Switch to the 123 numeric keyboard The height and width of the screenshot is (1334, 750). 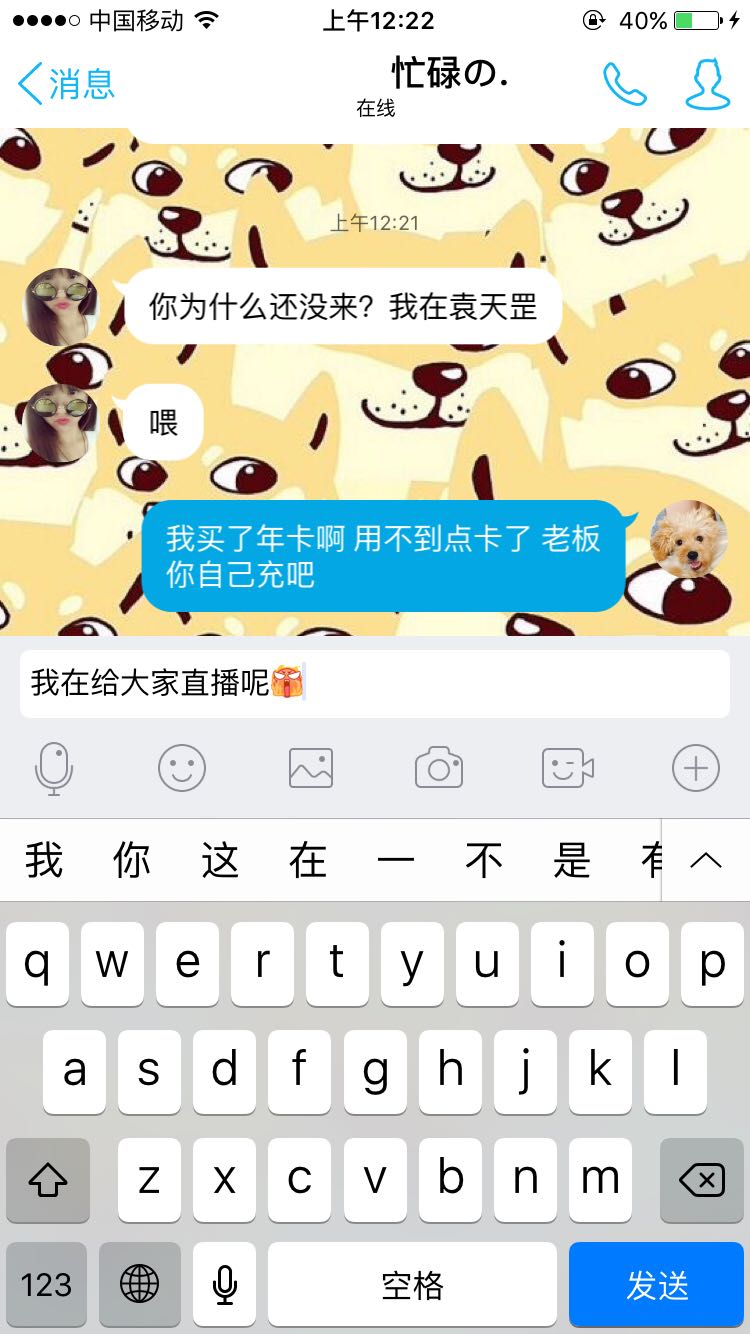point(46,1285)
